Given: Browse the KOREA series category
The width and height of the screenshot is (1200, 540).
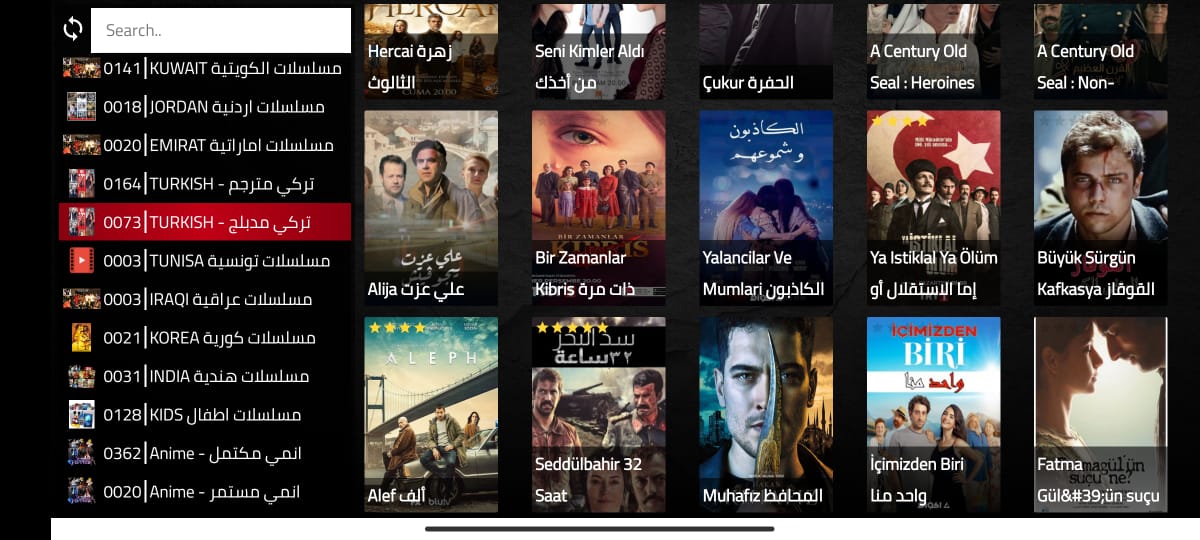Looking at the screenshot, I should (x=205, y=338).
